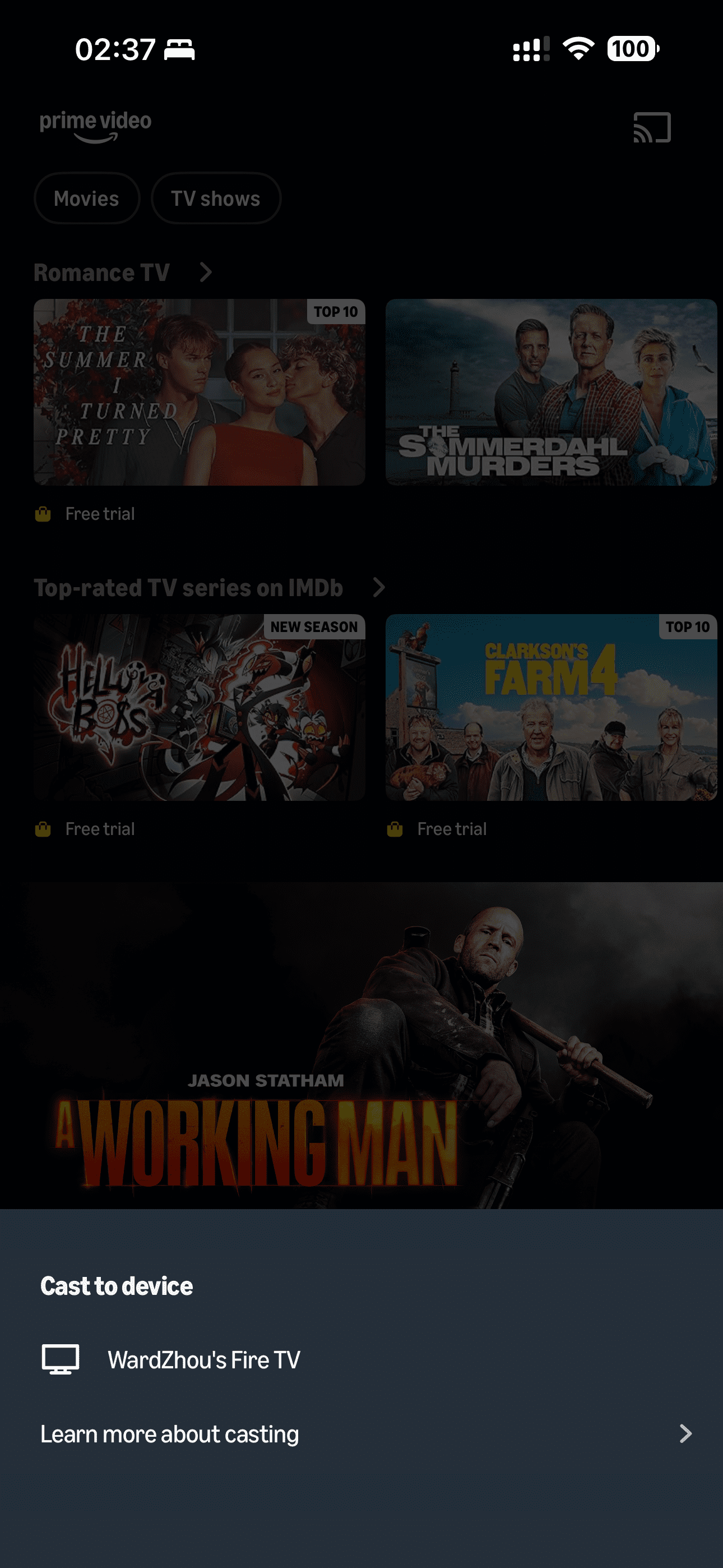
Task: Expand the Romance TV row
Action: [206, 272]
